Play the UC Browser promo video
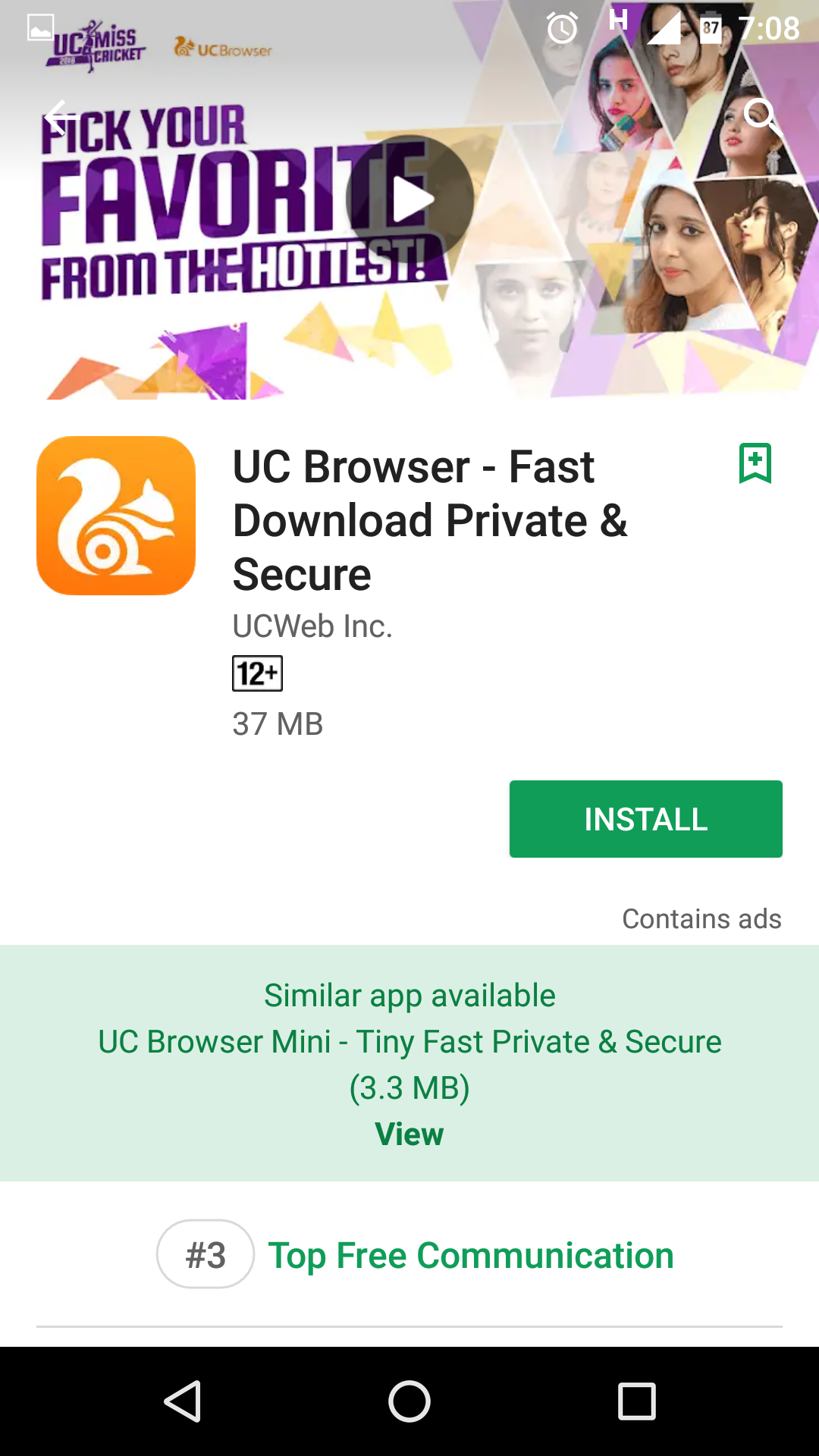The image size is (819, 1456). click(409, 199)
